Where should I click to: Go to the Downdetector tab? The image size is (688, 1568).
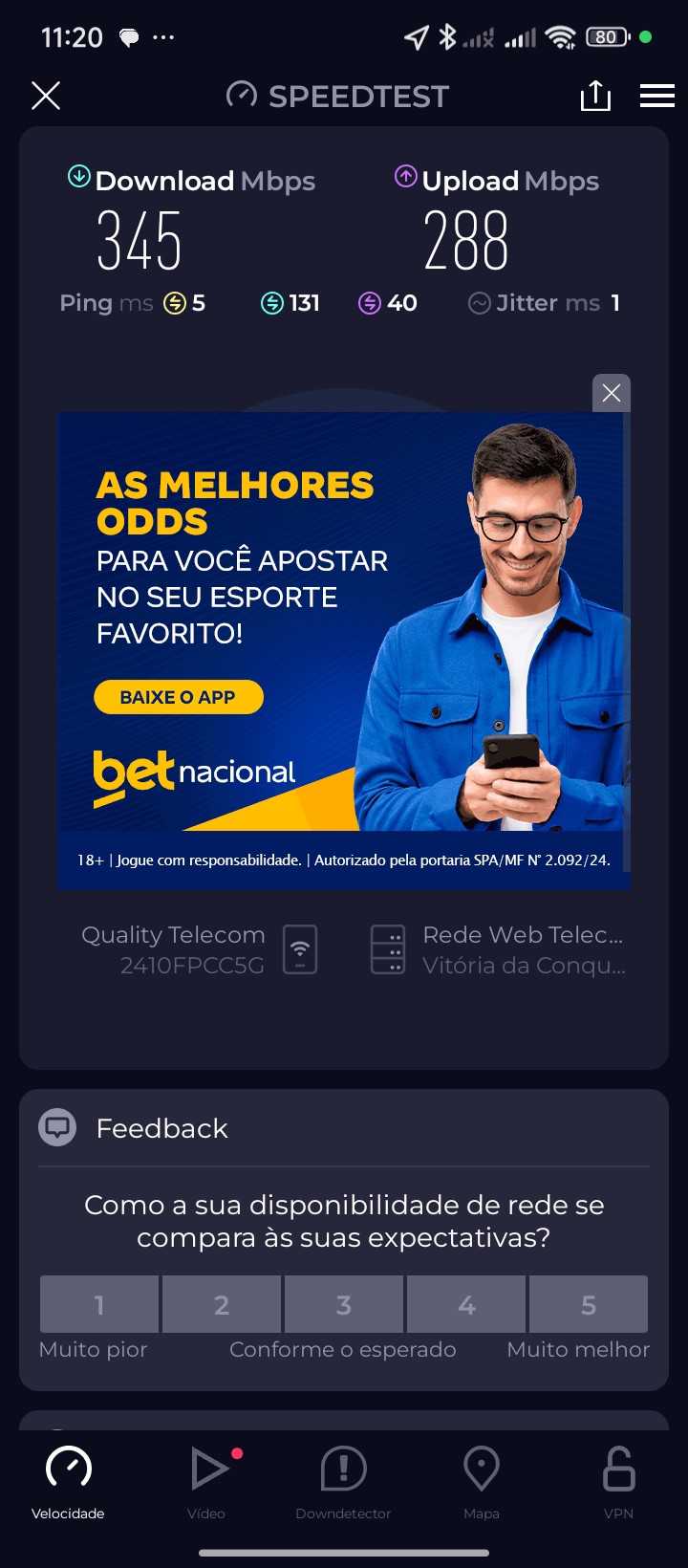click(343, 1482)
